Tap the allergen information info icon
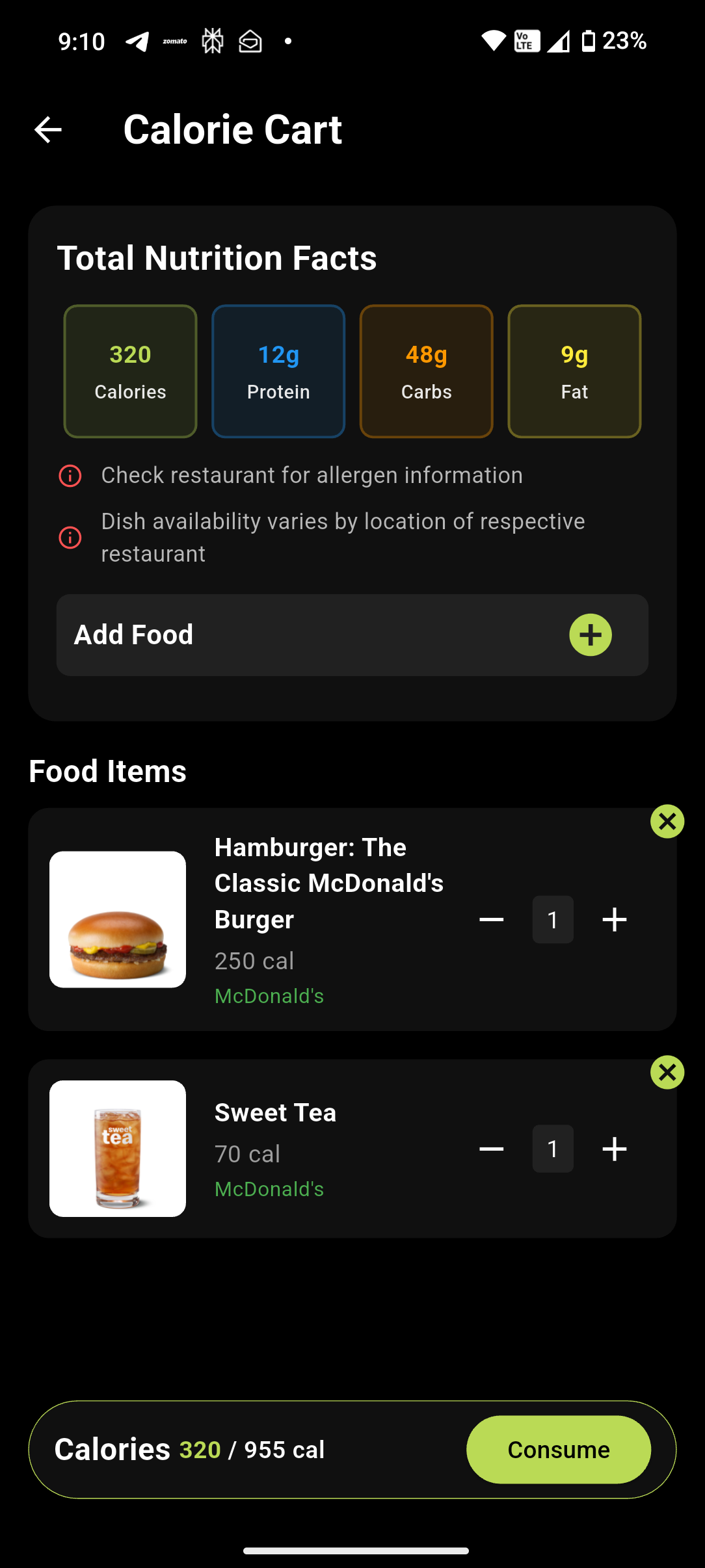 (70, 475)
